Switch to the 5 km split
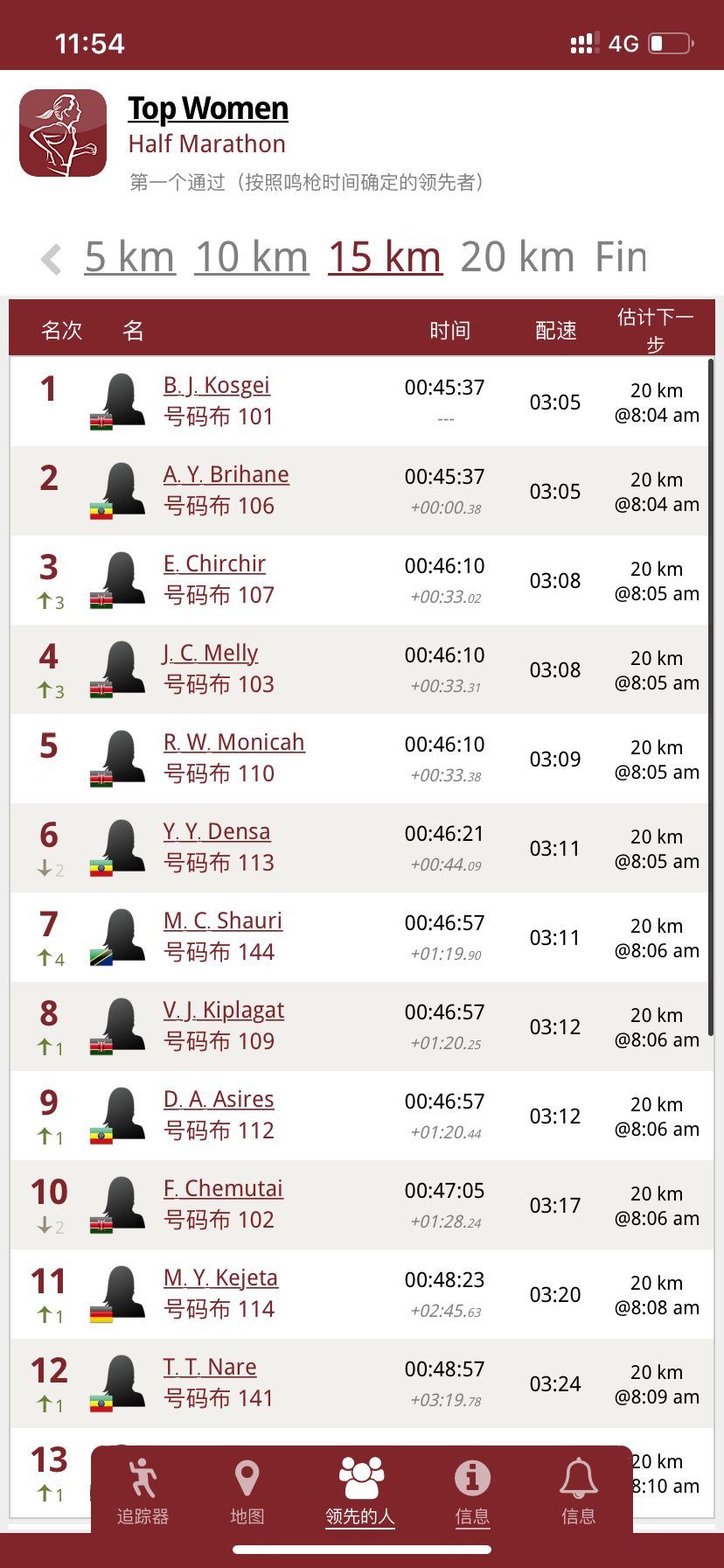 (x=130, y=257)
